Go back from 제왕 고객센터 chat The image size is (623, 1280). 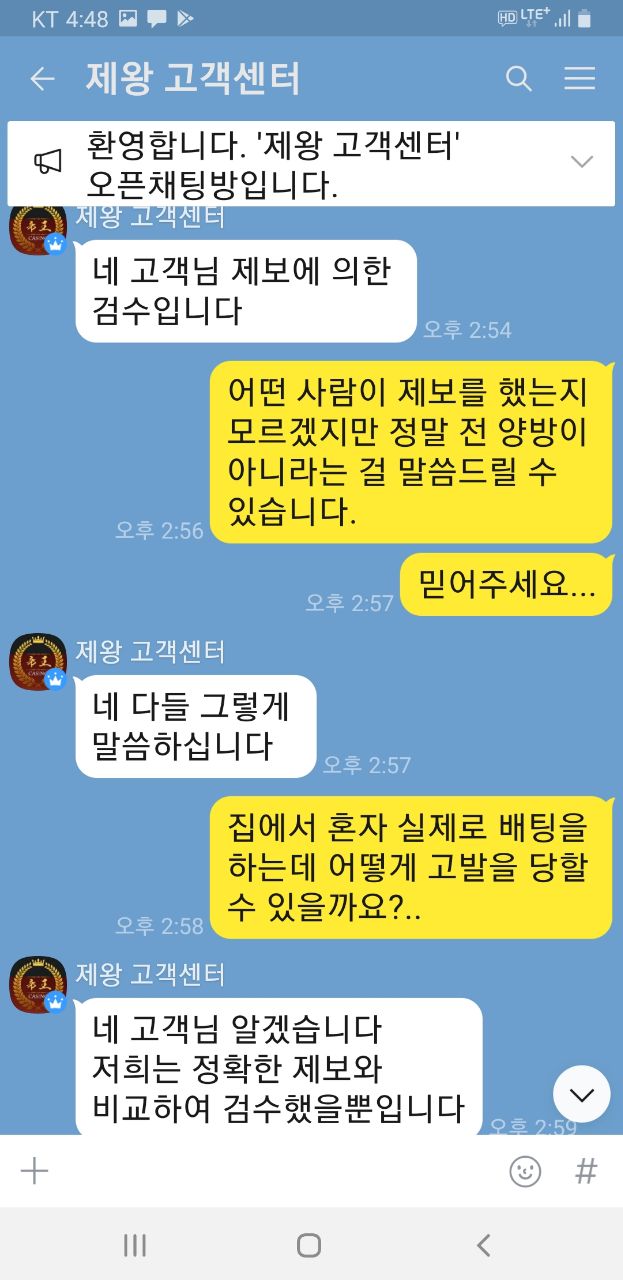(x=42, y=79)
